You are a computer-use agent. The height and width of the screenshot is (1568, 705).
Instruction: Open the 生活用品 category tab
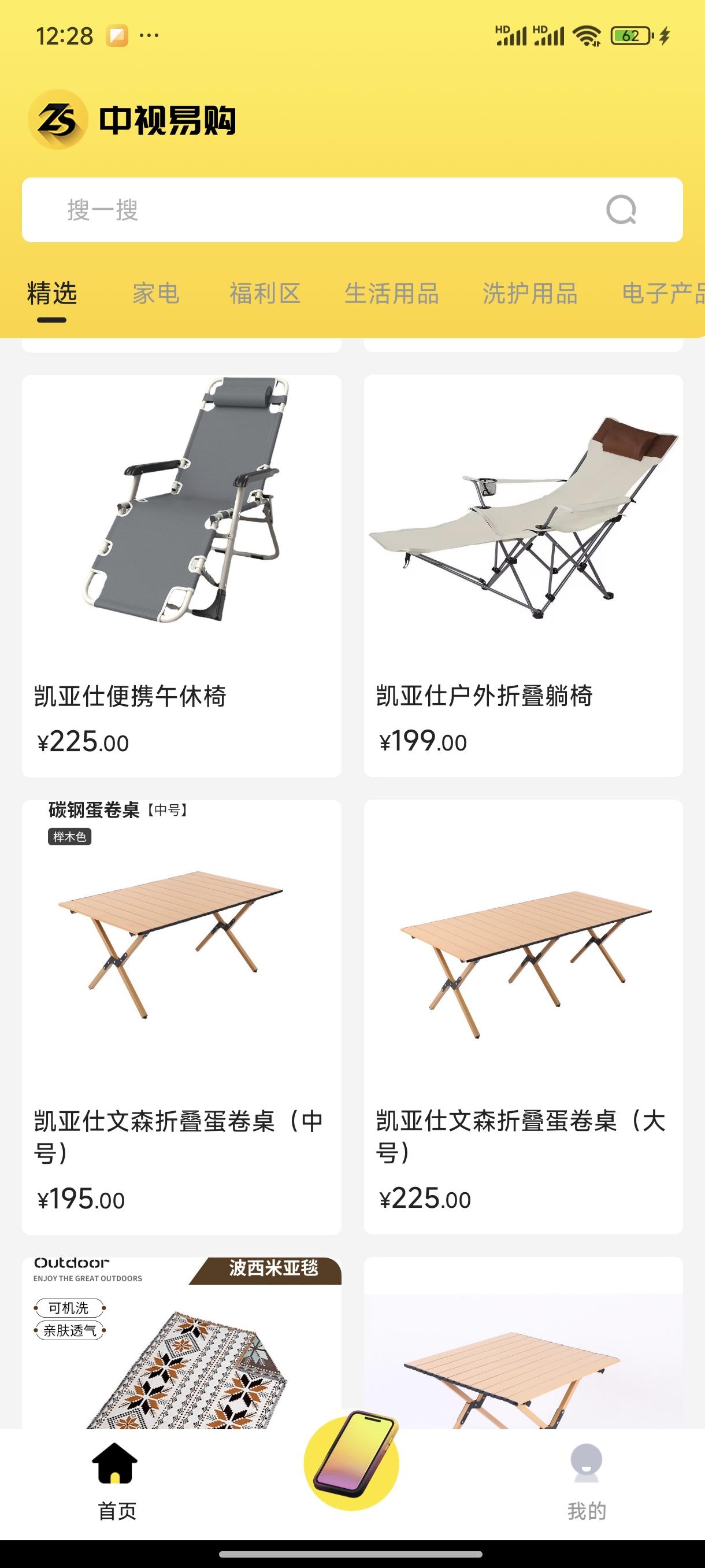click(x=391, y=293)
